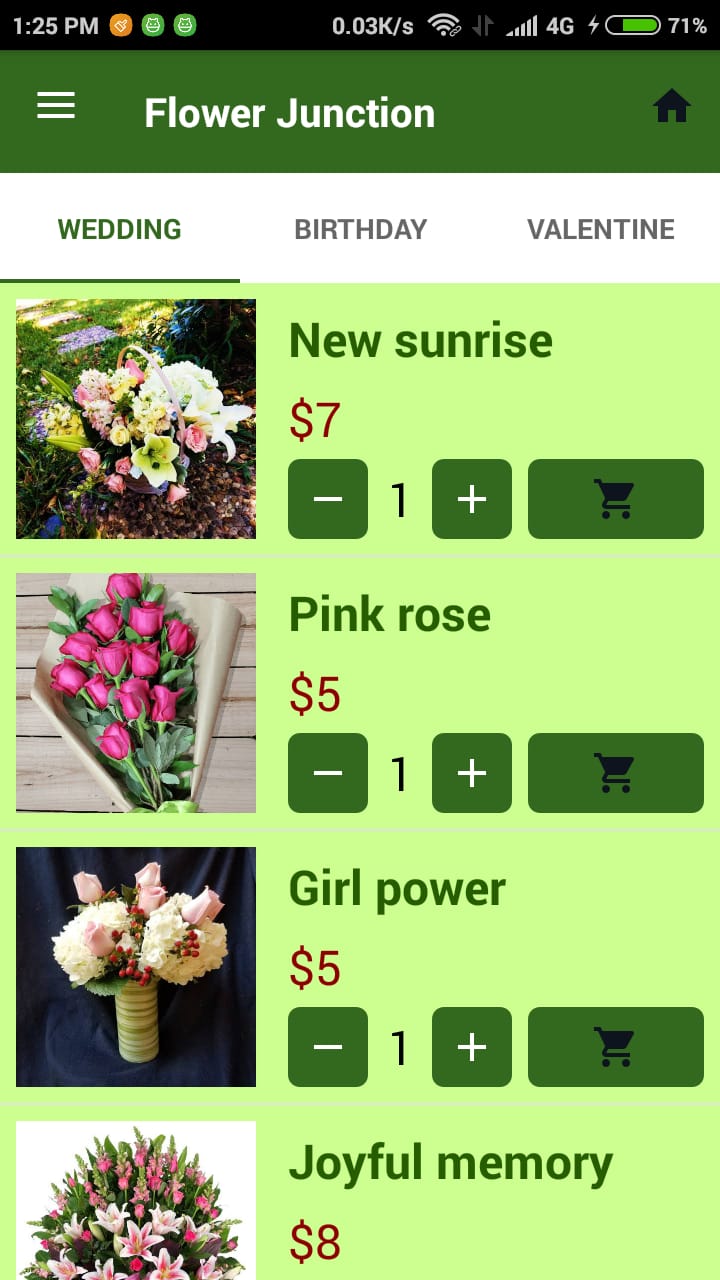Open the navigation drawer menu
Image resolution: width=720 pixels, height=1280 pixels.
tap(55, 105)
